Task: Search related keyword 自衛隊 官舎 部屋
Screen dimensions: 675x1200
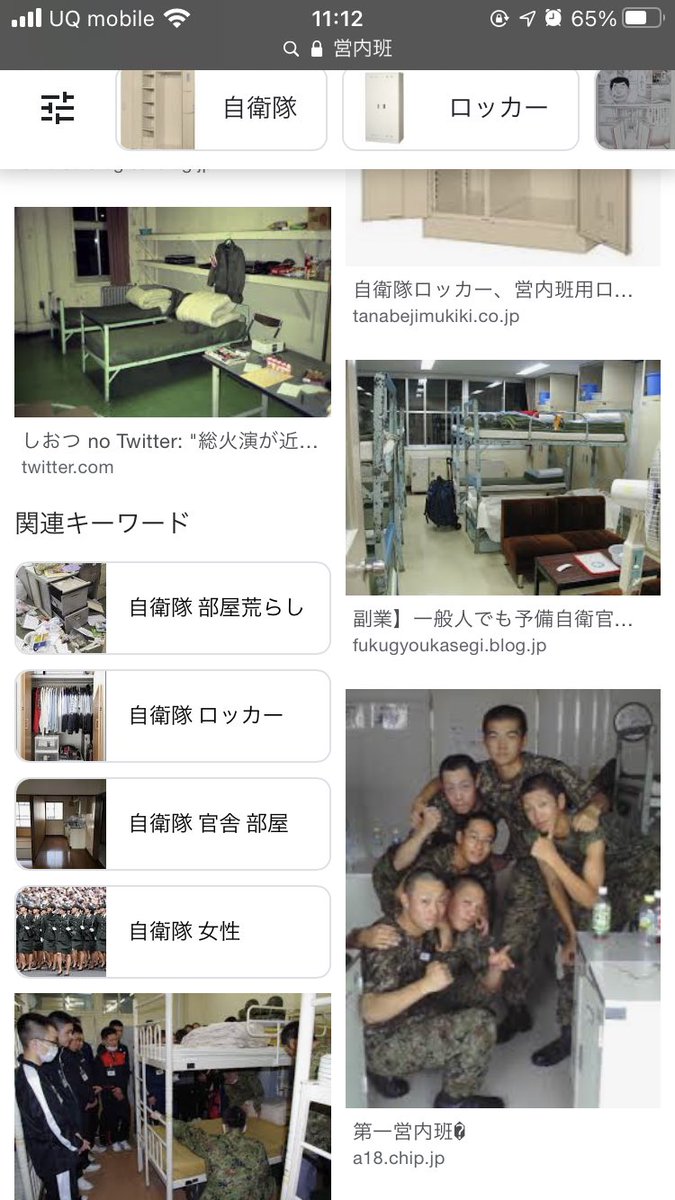Action: (172, 823)
